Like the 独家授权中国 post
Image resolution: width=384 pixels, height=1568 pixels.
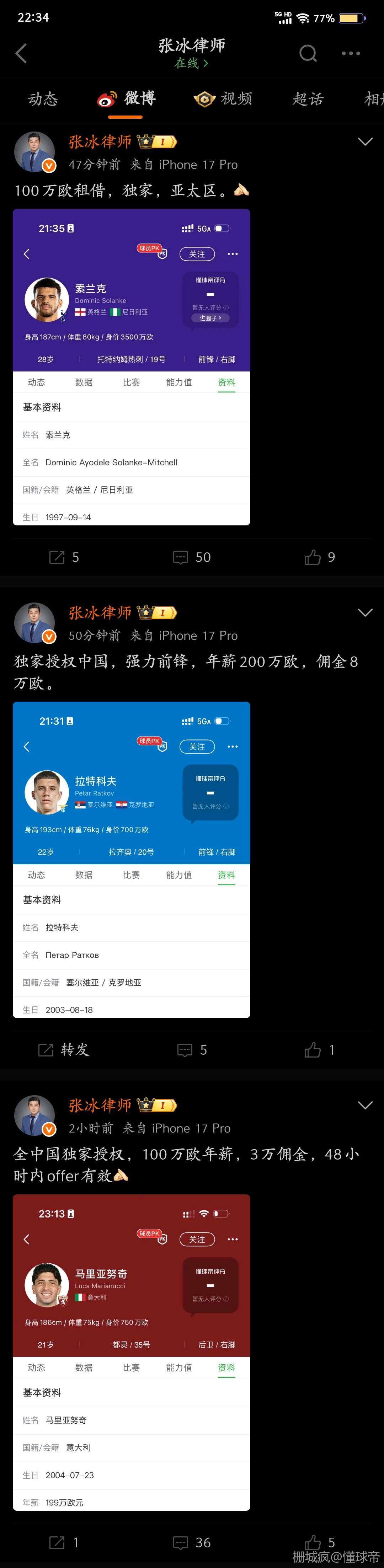(320, 1049)
